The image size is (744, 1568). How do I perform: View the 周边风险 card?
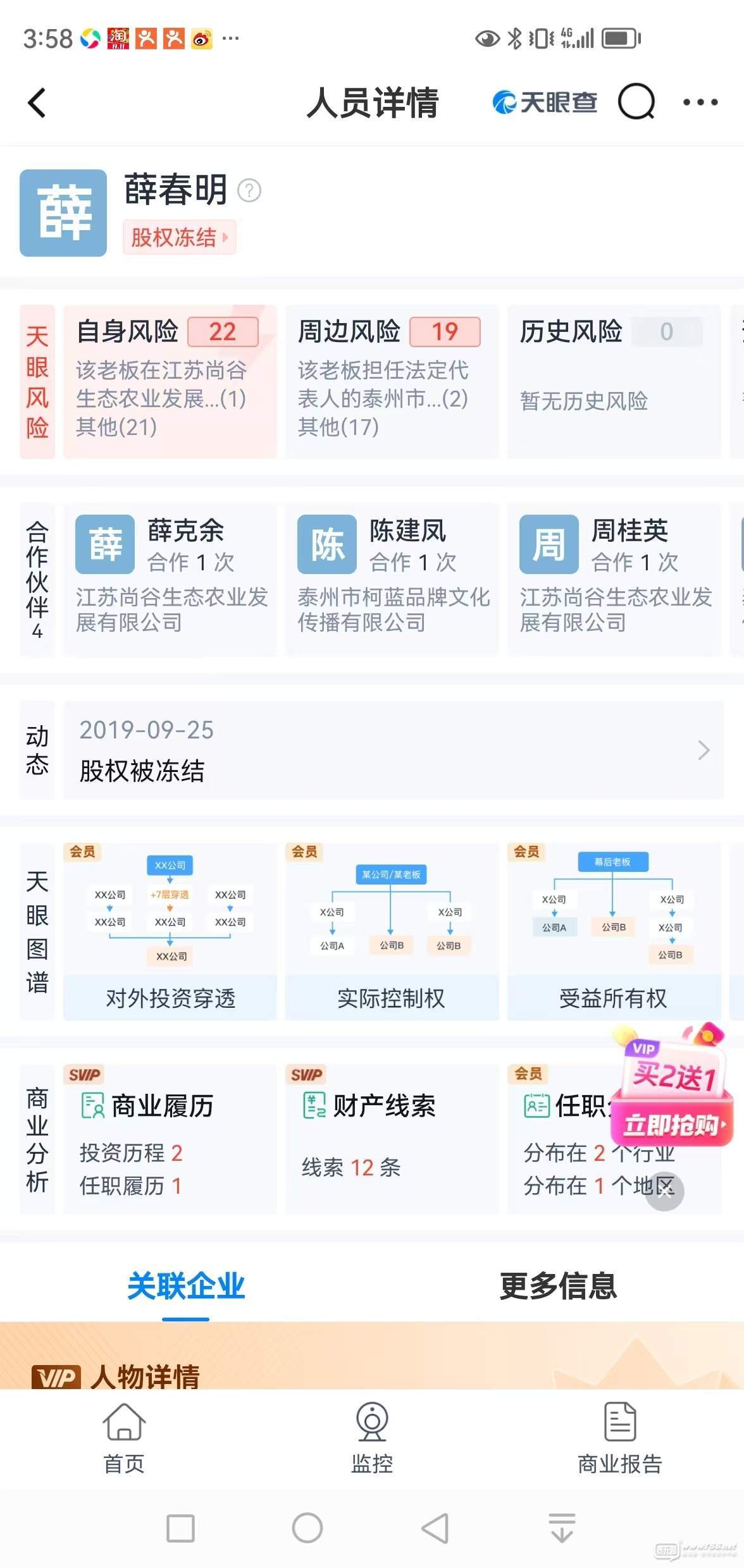click(x=392, y=381)
